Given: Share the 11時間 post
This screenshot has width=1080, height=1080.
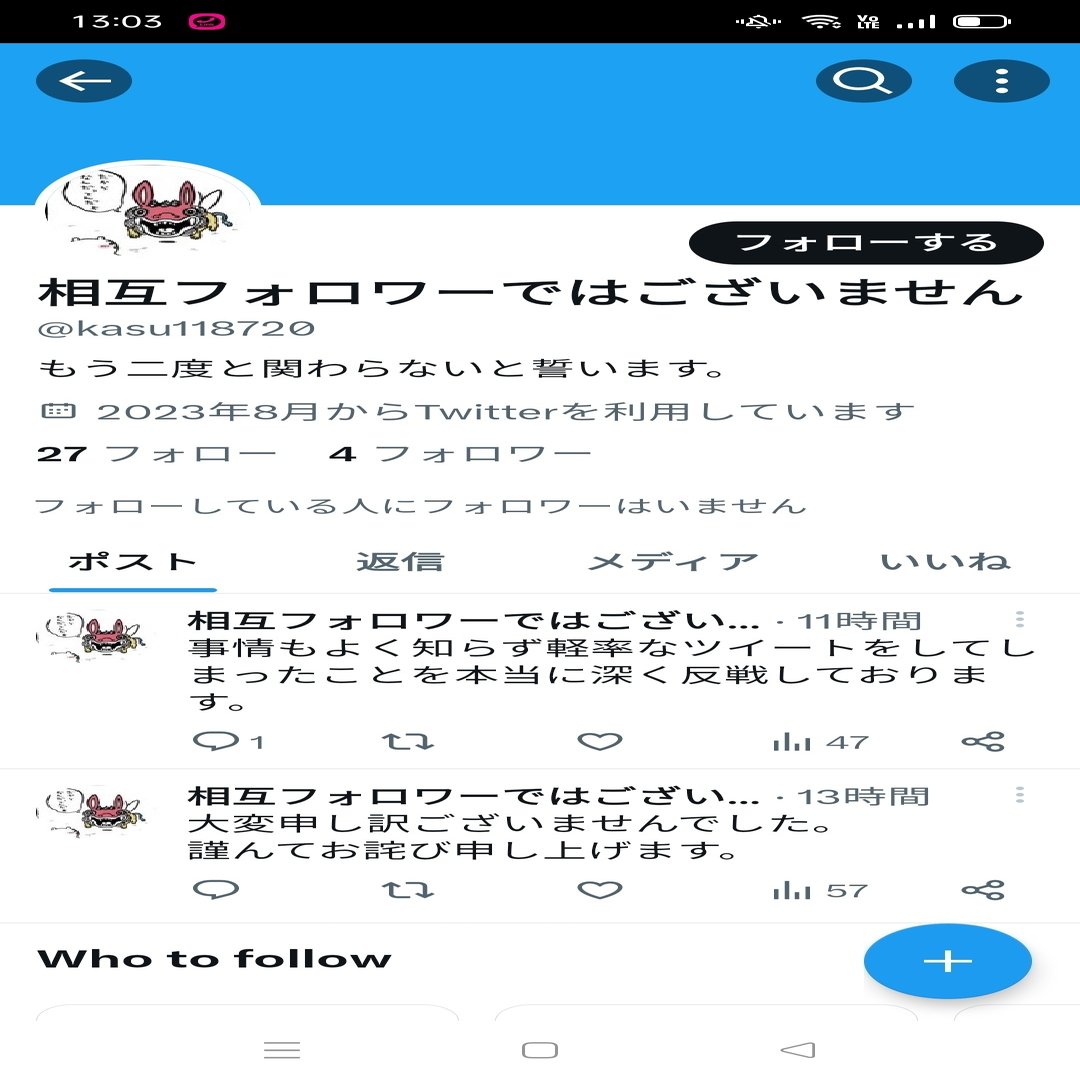Looking at the screenshot, I should point(982,742).
